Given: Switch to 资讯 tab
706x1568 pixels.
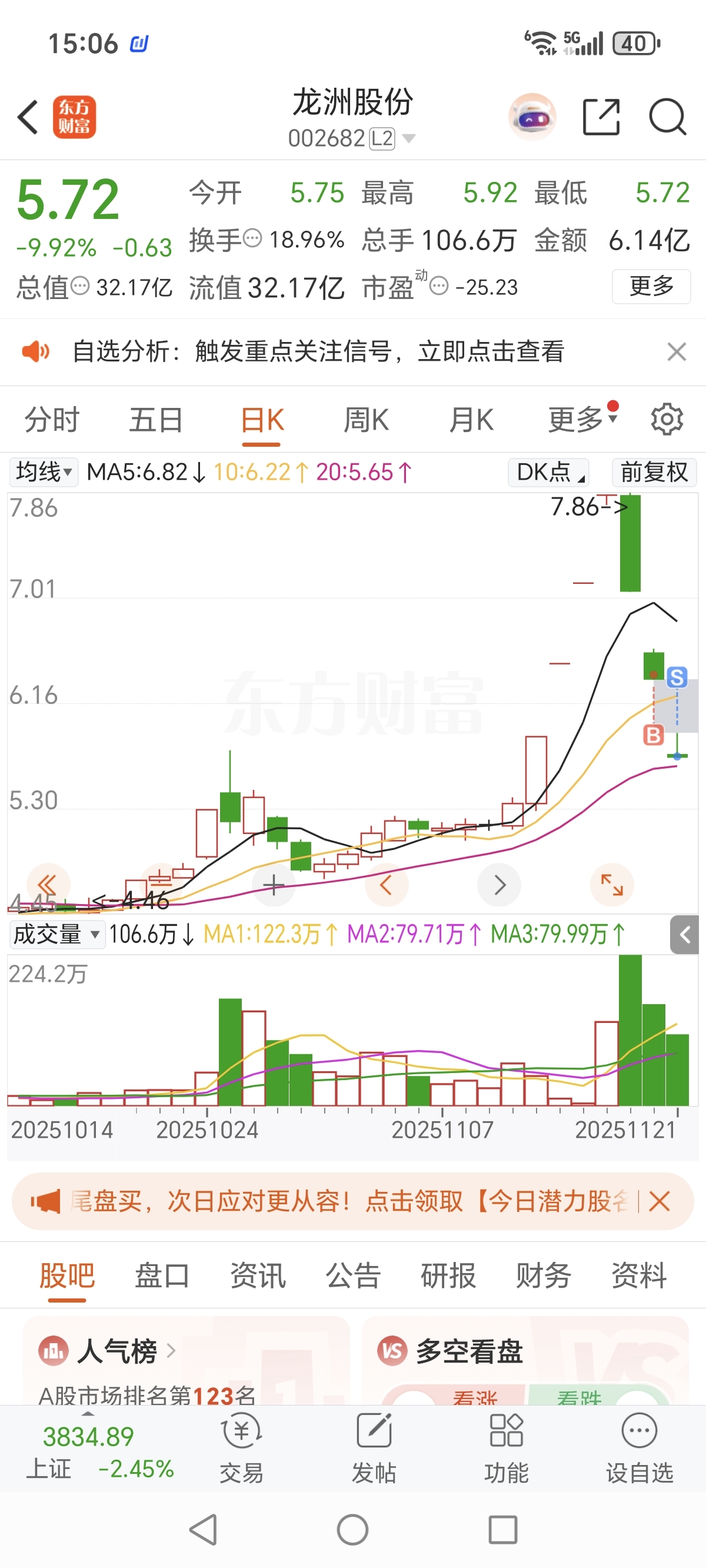Looking at the screenshot, I should [258, 1275].
